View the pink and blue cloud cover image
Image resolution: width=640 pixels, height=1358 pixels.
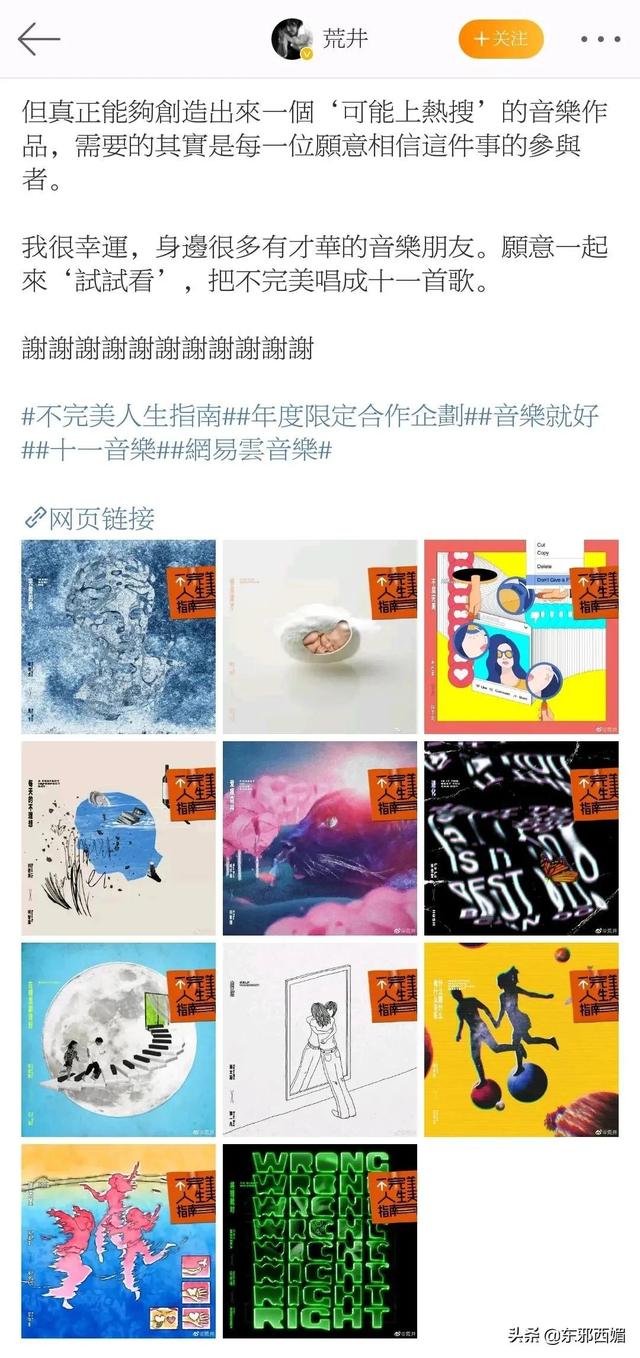[319, 838]
